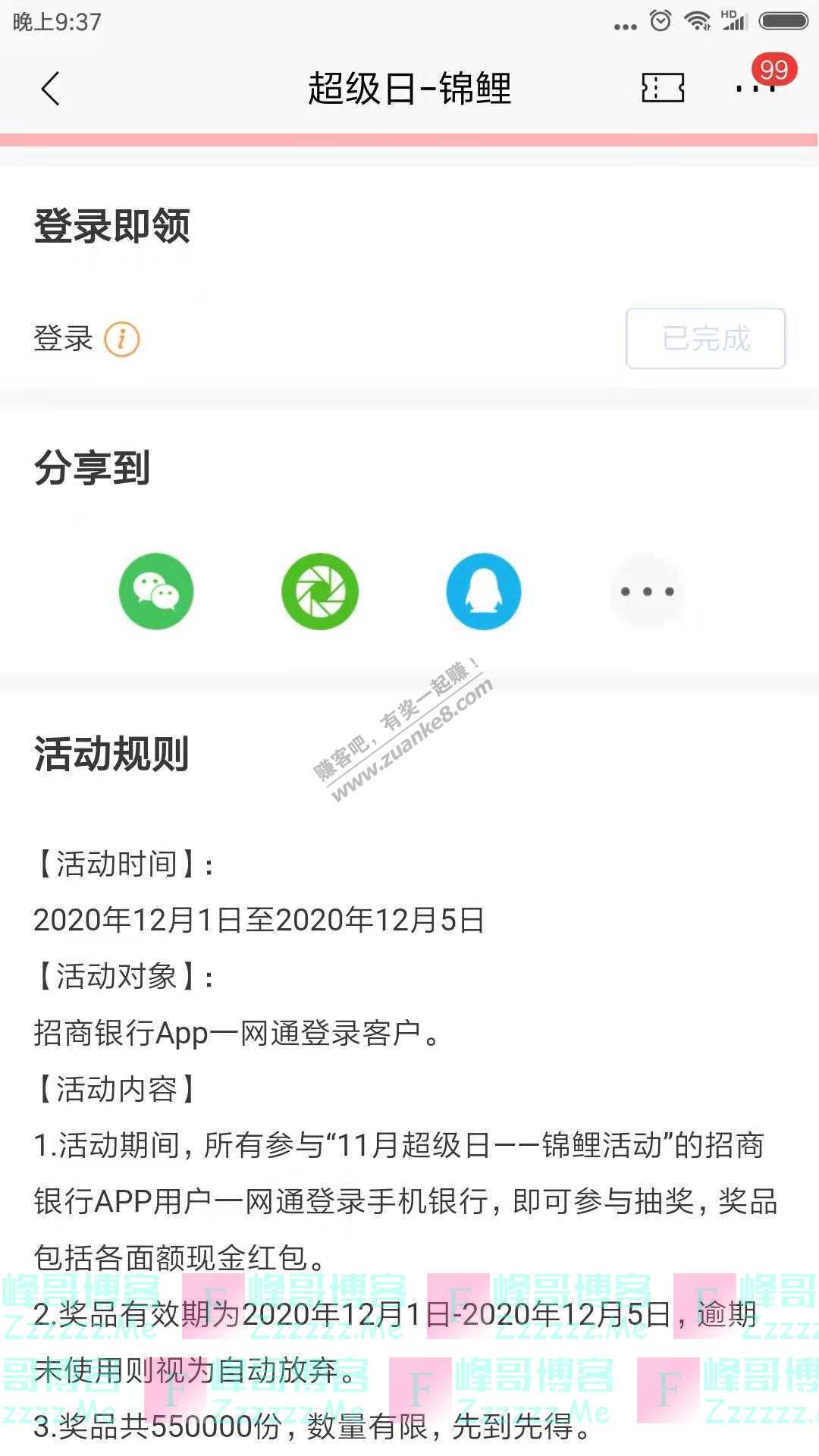Image resolution: width=819 pixels, height=1456 pixels.
Task: Tap the 已完成 completion status
Action: point(704,340)
